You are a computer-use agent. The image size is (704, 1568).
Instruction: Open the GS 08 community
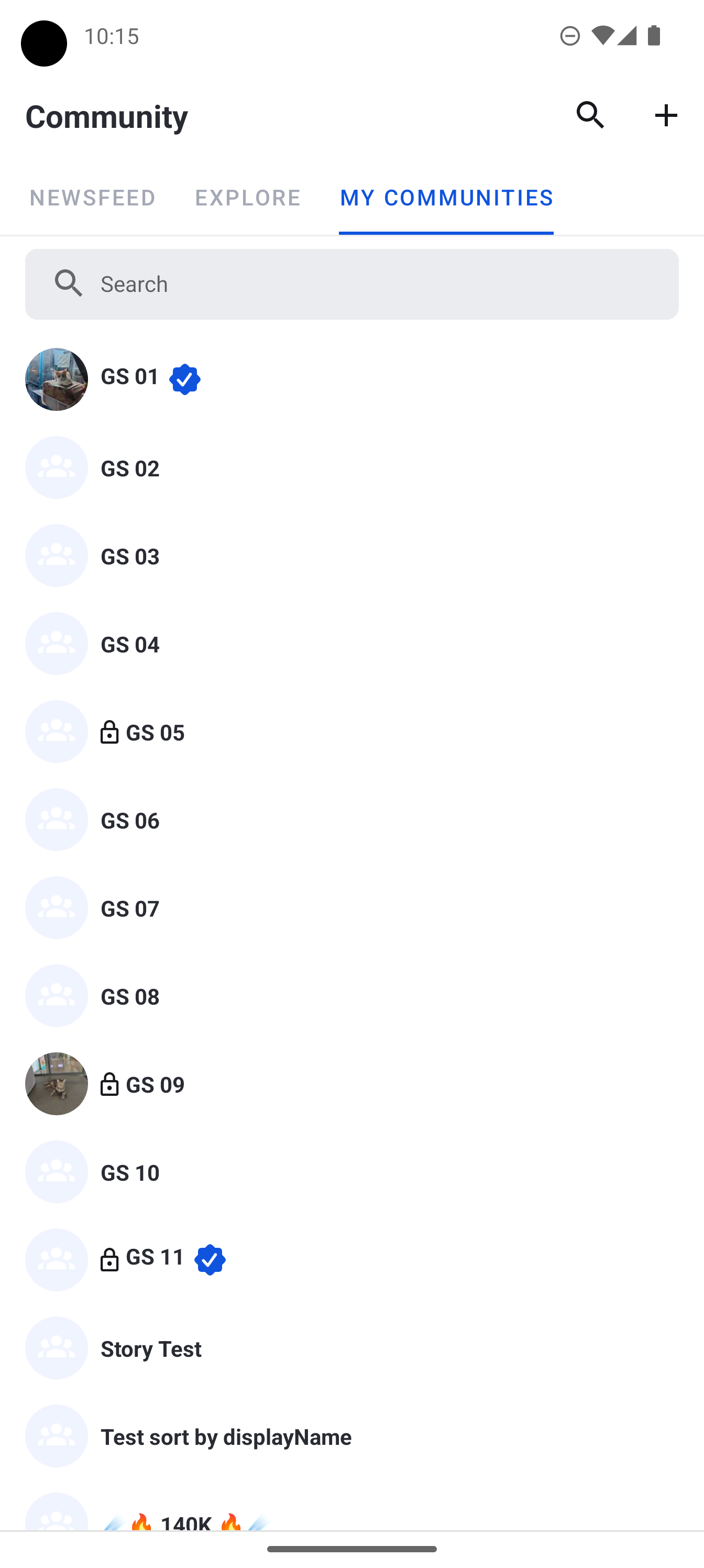tap(351, 996)
